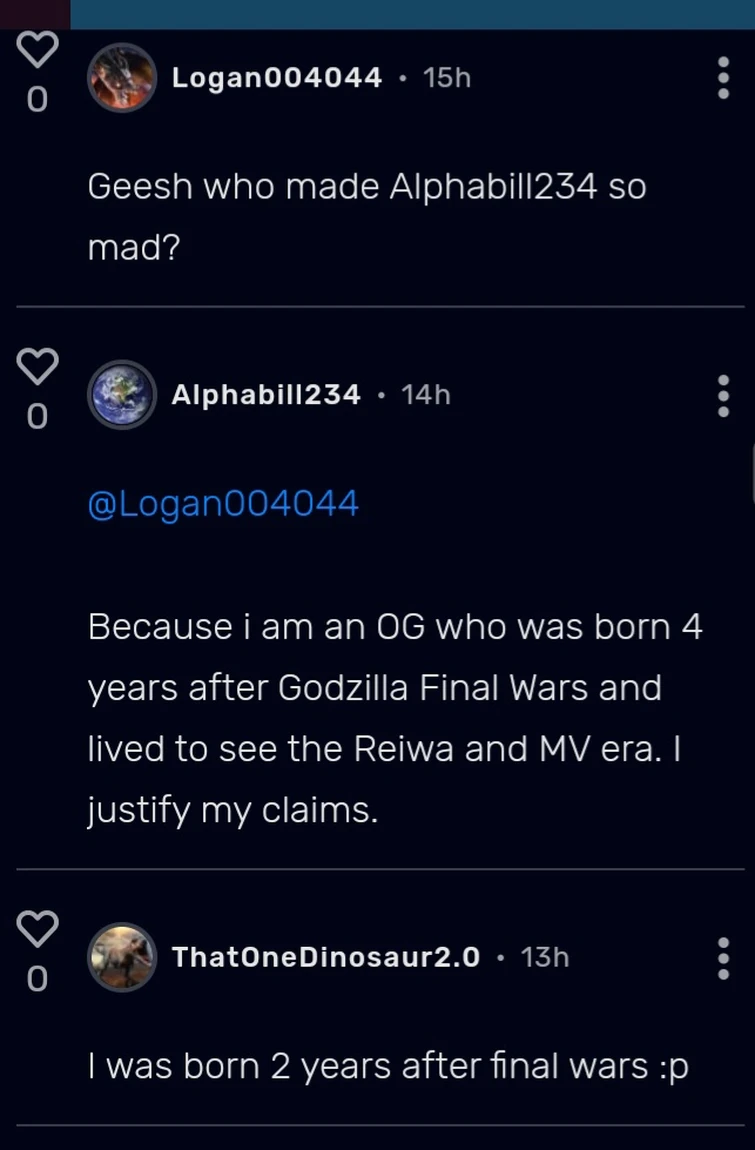Image resolution: width=755 pixels, height=1150 pixels.
Task: Select the username Logan004044
Action: tap(276, 78)
